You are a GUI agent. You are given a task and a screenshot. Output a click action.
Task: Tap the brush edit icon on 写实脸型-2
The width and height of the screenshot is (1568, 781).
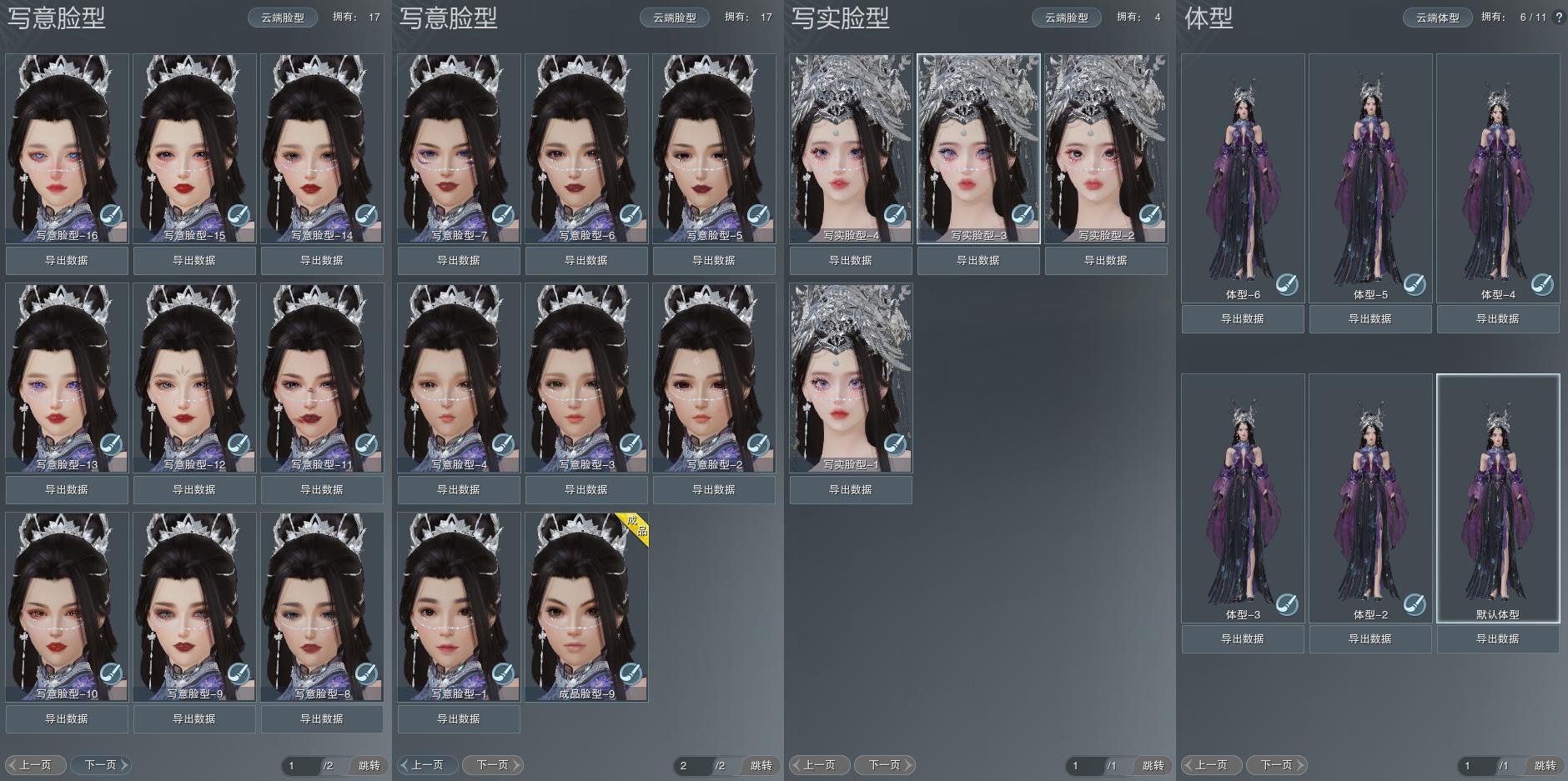tap(1149, 216)
